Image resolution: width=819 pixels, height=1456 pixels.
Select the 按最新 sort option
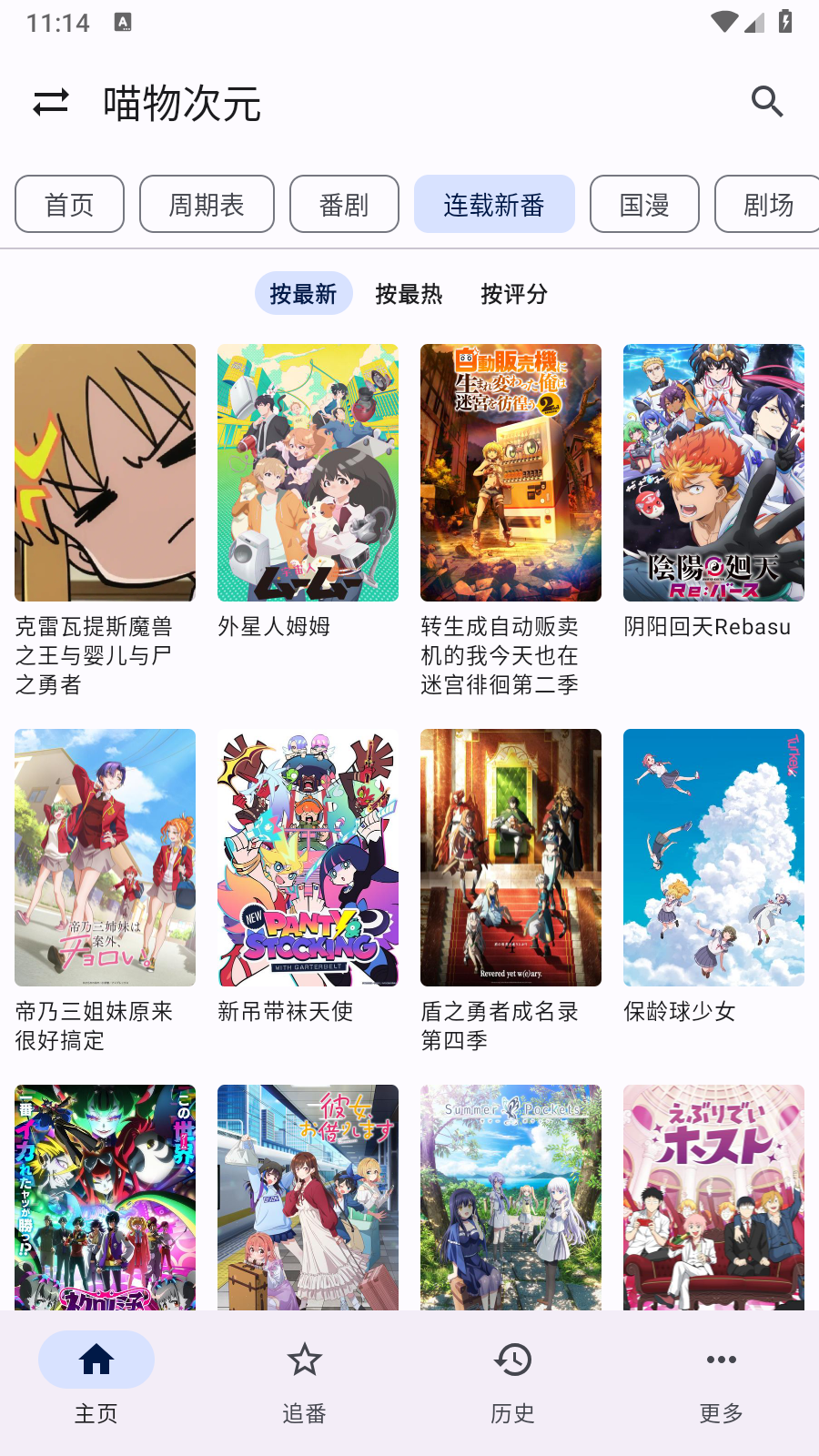(x=303, y=294)
